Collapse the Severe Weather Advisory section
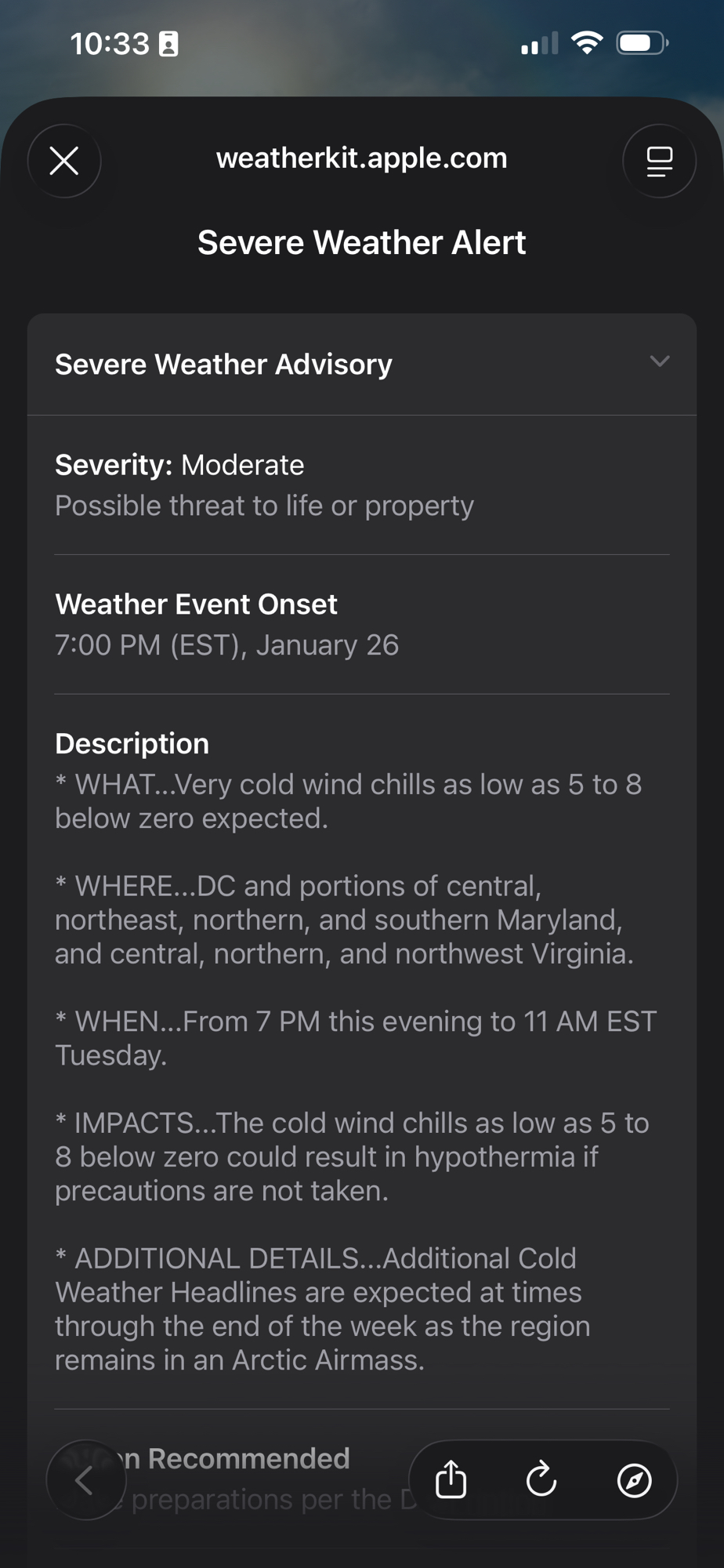The height and width of the screenshot is (1568, 724). (x=660, y=361)
